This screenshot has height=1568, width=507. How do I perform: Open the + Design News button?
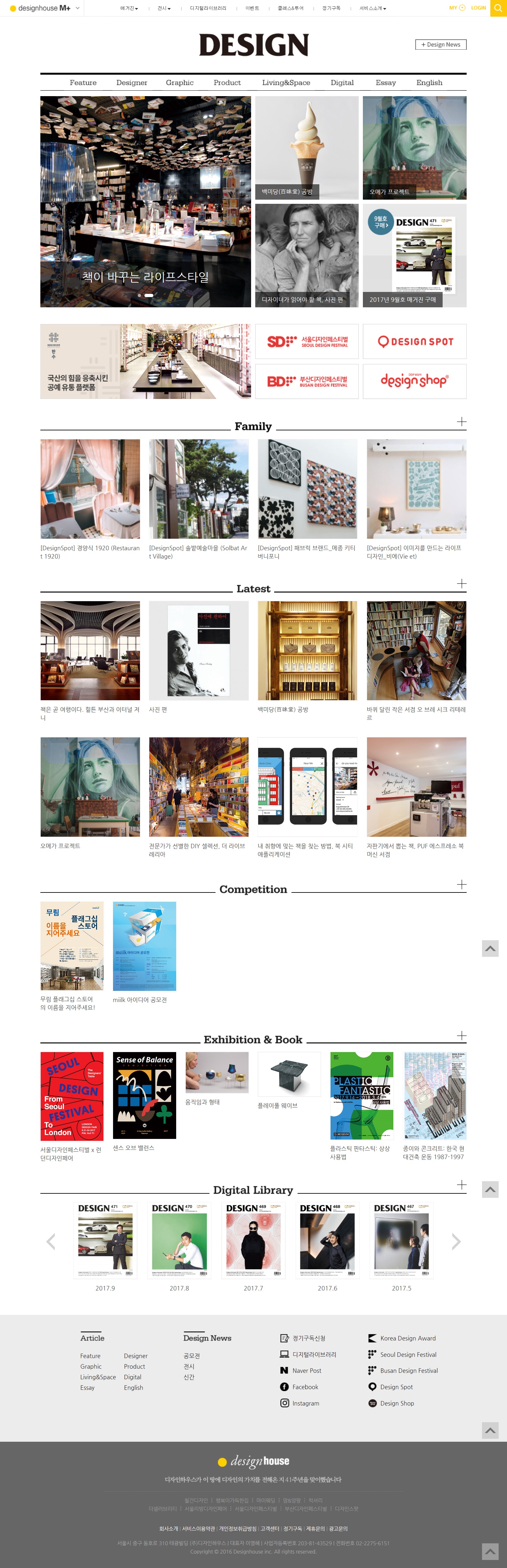[441, 45]
